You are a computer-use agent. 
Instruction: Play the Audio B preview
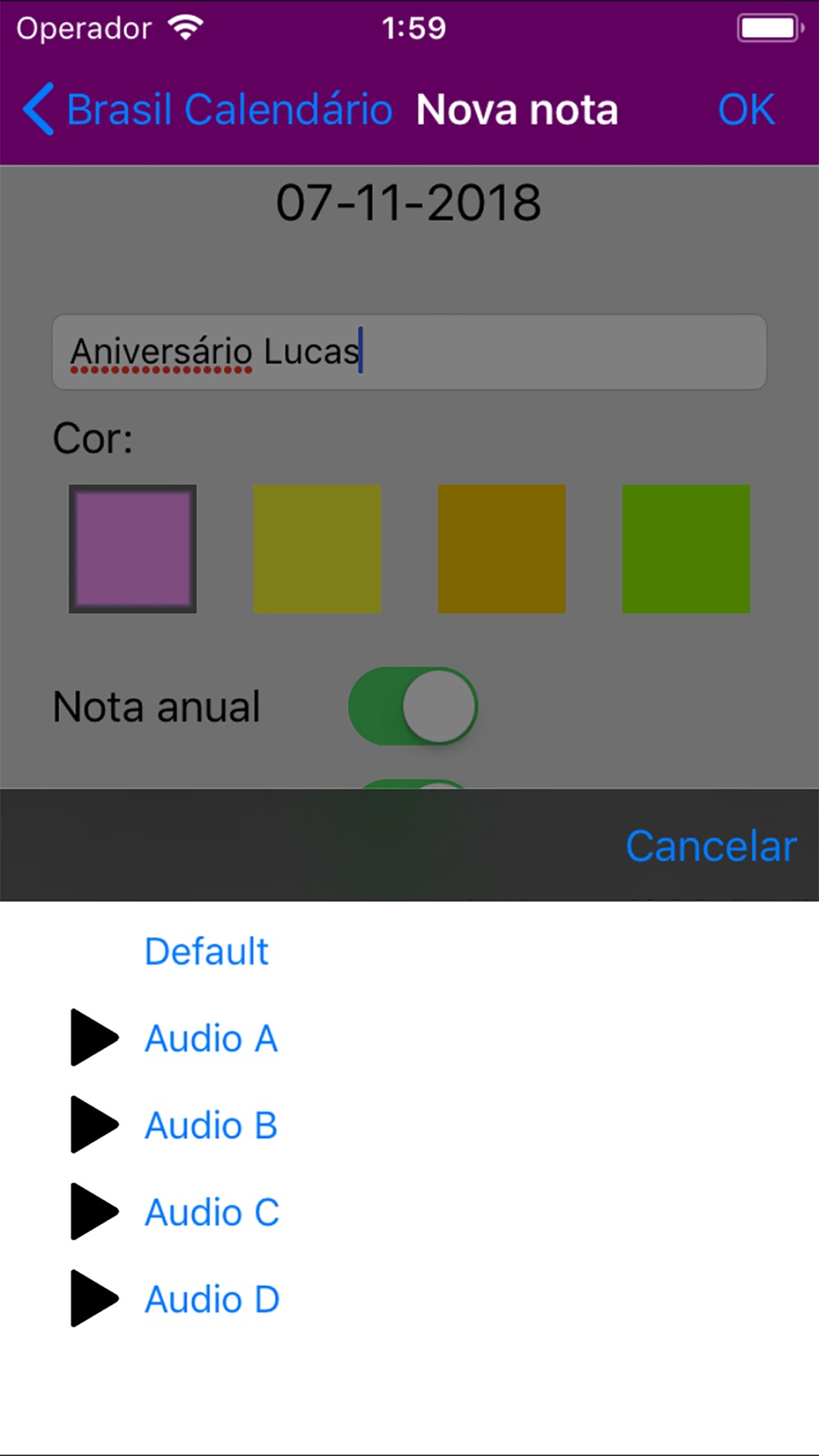[95, 1124]
